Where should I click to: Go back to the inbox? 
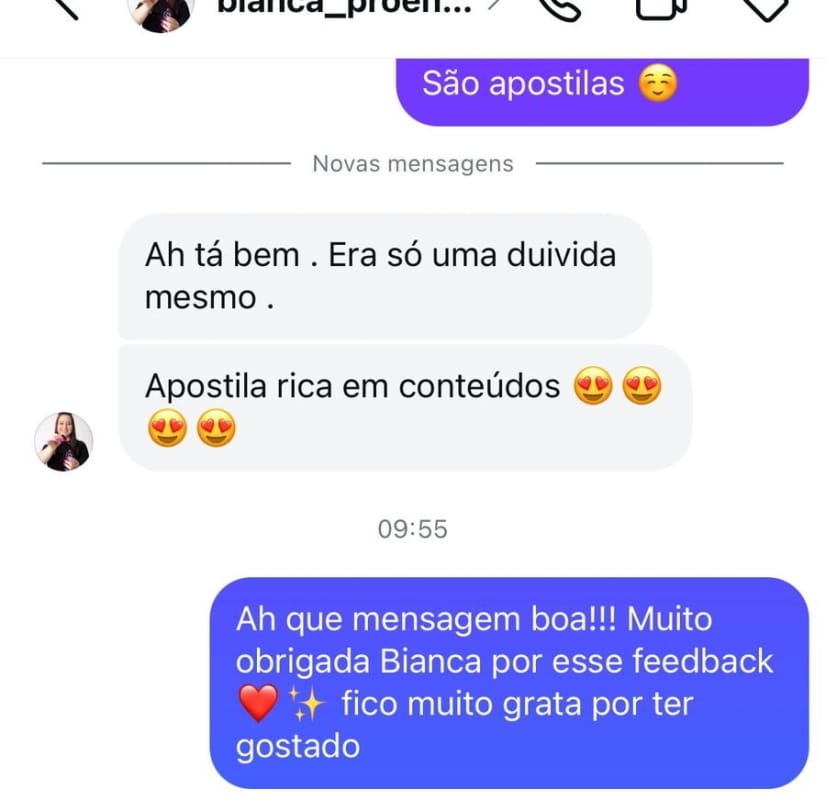coord(62,8)
